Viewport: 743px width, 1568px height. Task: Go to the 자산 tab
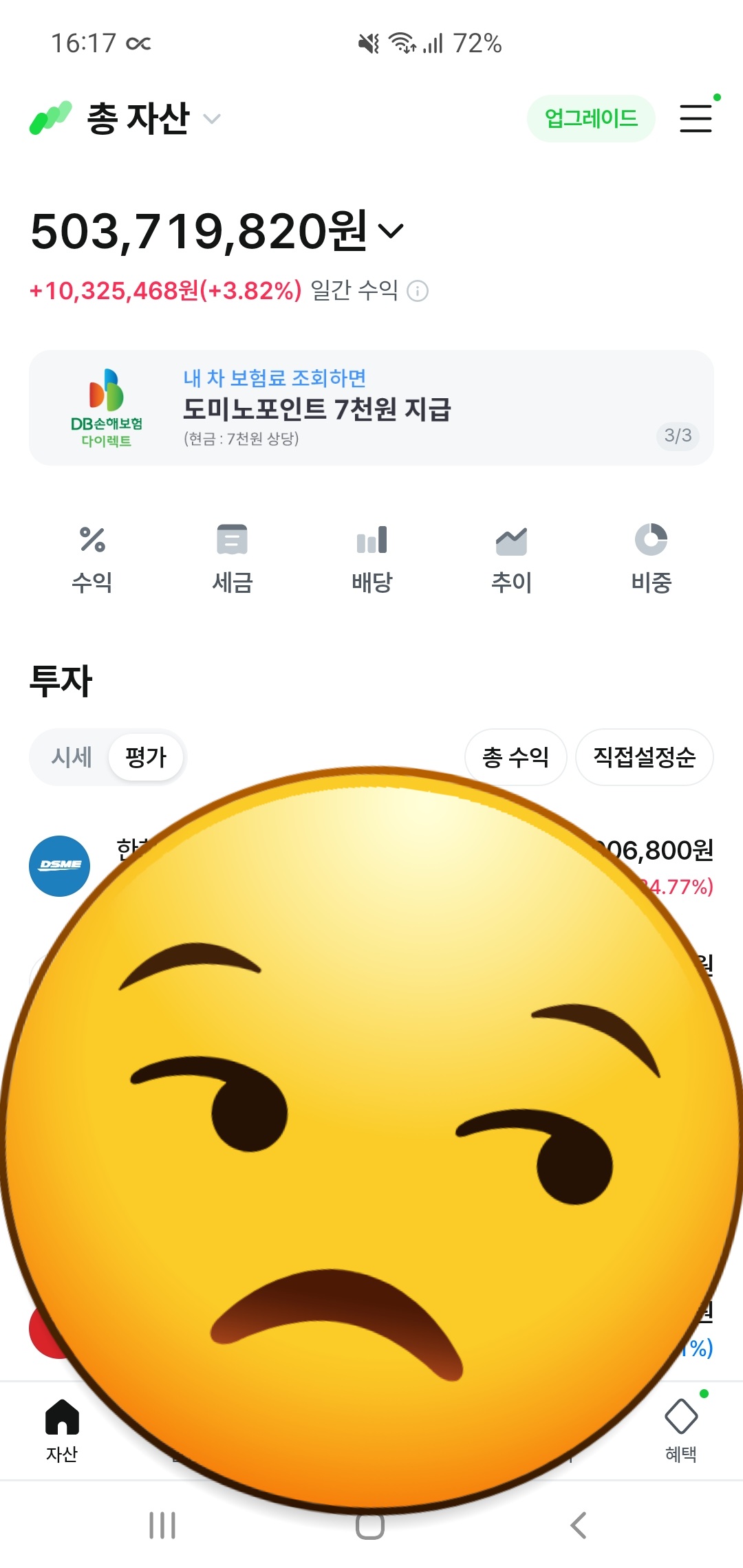click(62, 1430)
